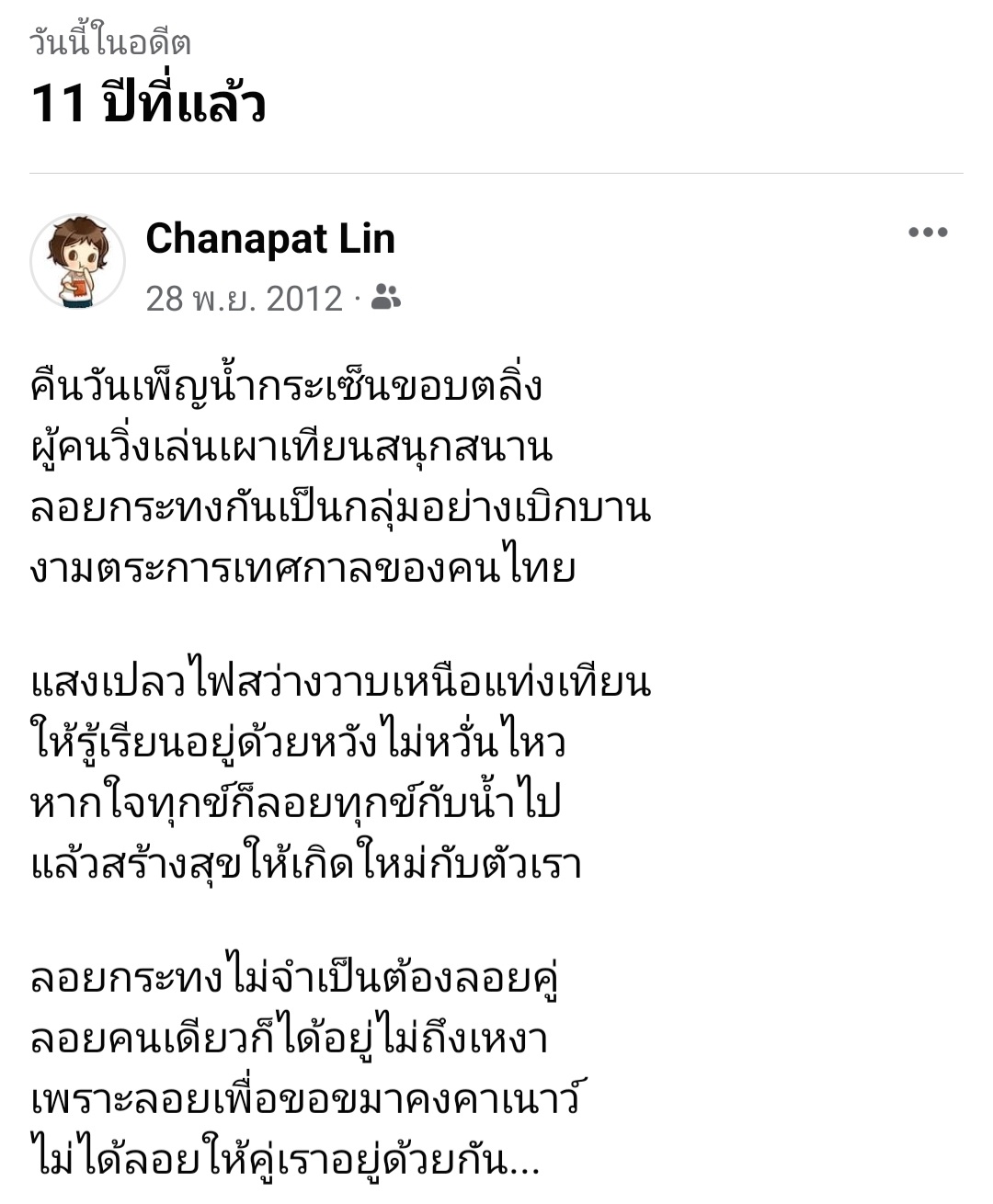Viewport: 993px width, 1204px height.
Task: Open the Chanapat Lin profile name link
Action: pyautogui.click(x=270, y=239)
